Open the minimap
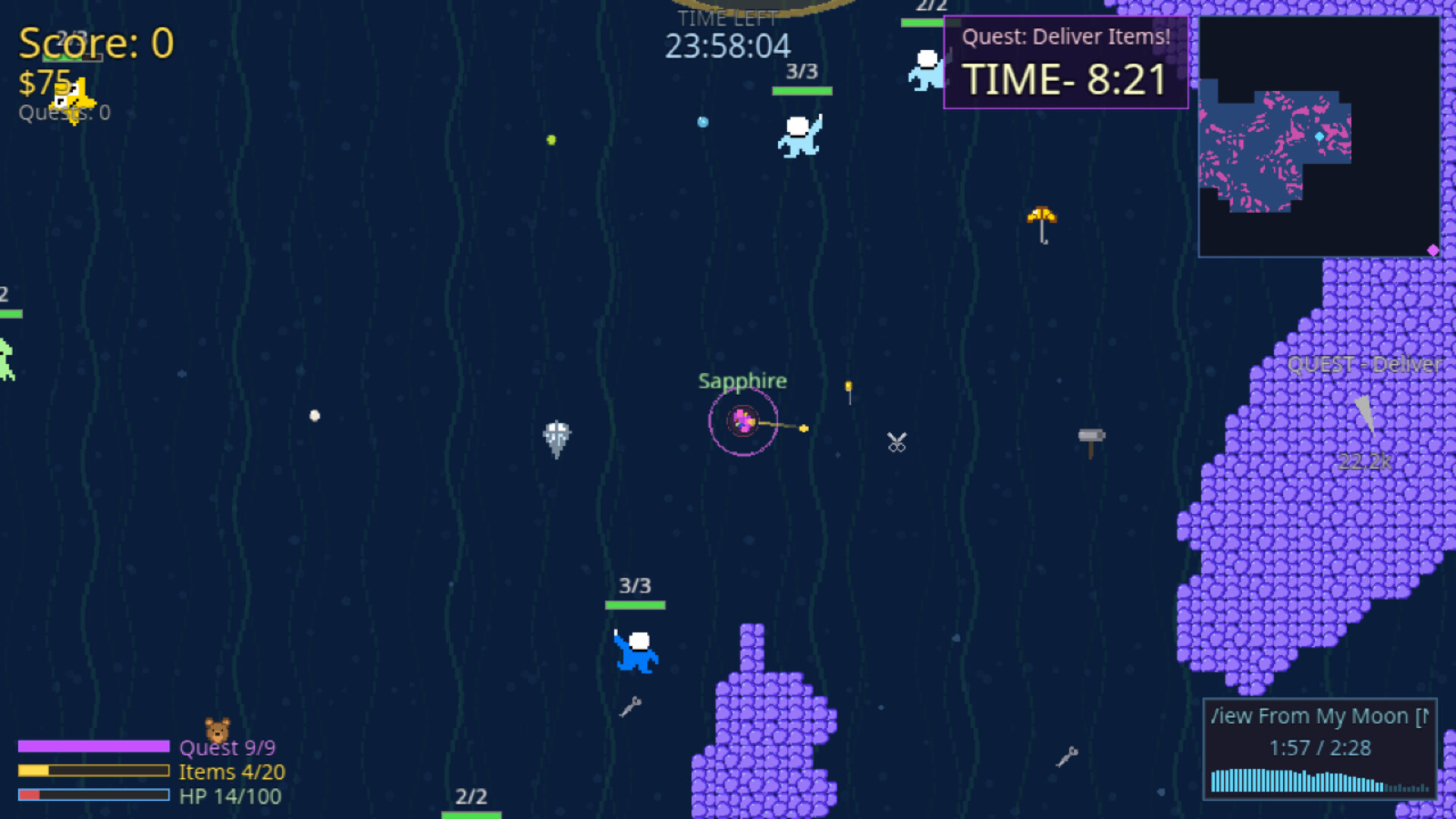1456x819 pixels. [1319, 136]
